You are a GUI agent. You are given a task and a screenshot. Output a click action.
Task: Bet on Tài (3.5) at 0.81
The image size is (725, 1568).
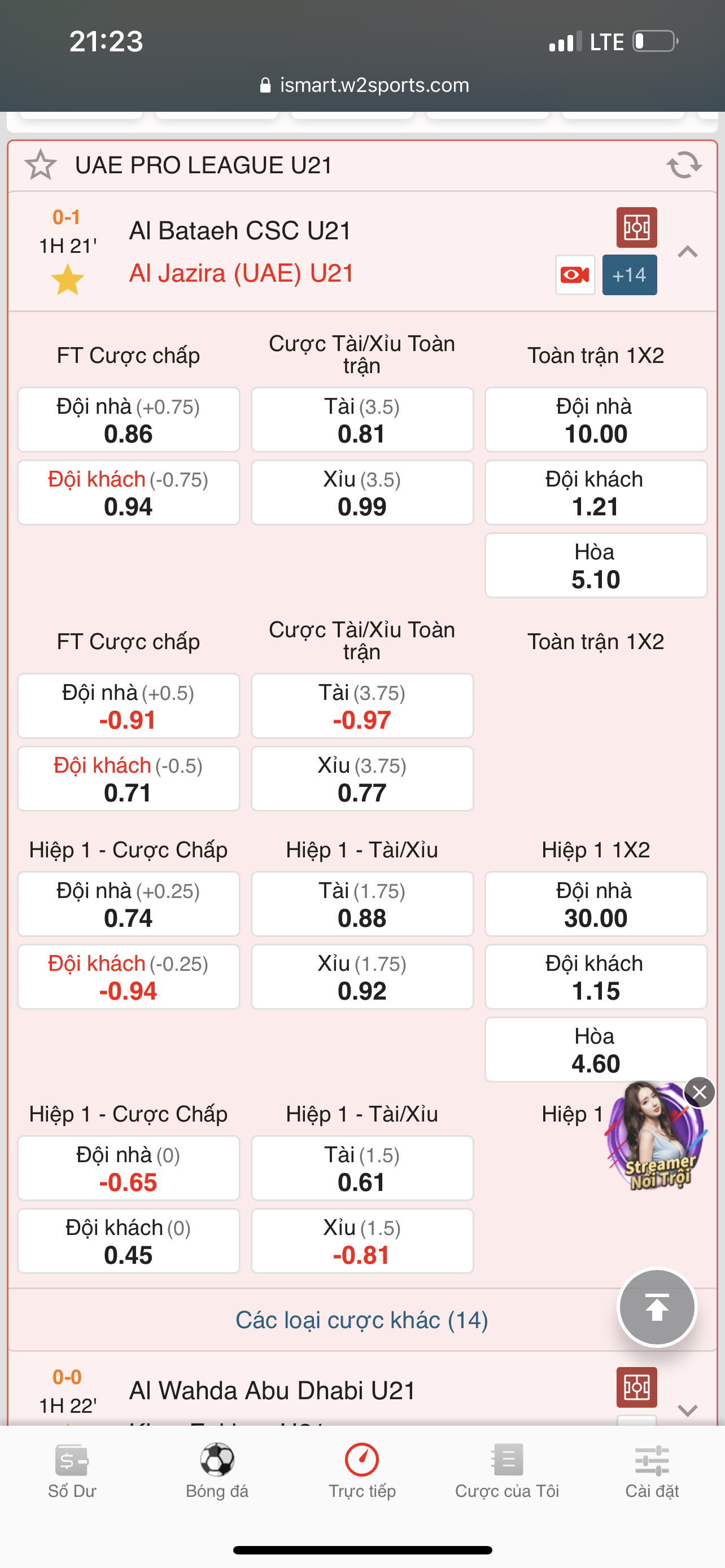(361, 420)
